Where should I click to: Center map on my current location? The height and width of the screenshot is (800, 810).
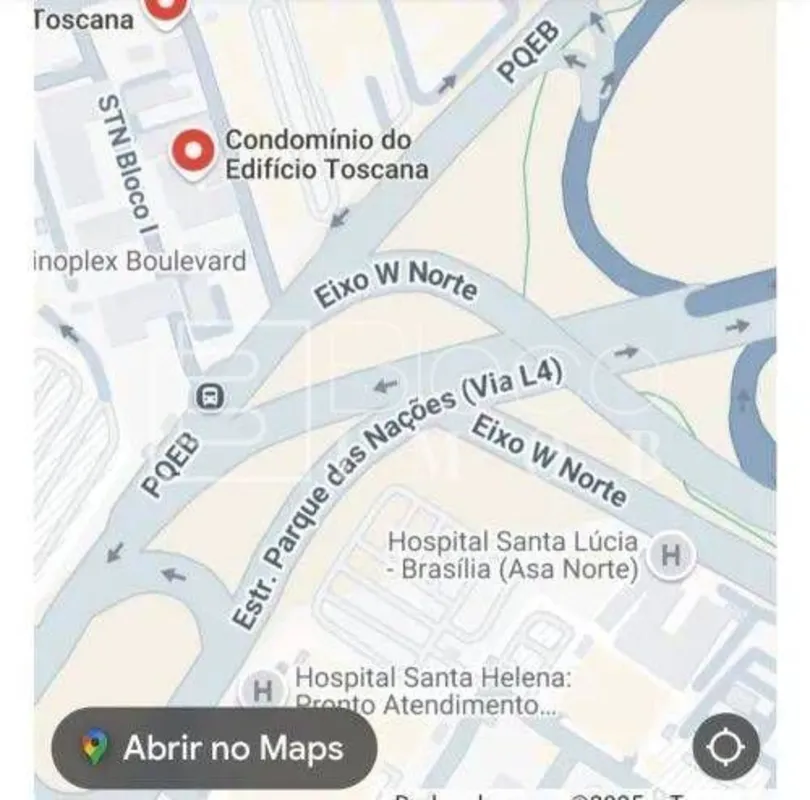click(726, 747)
